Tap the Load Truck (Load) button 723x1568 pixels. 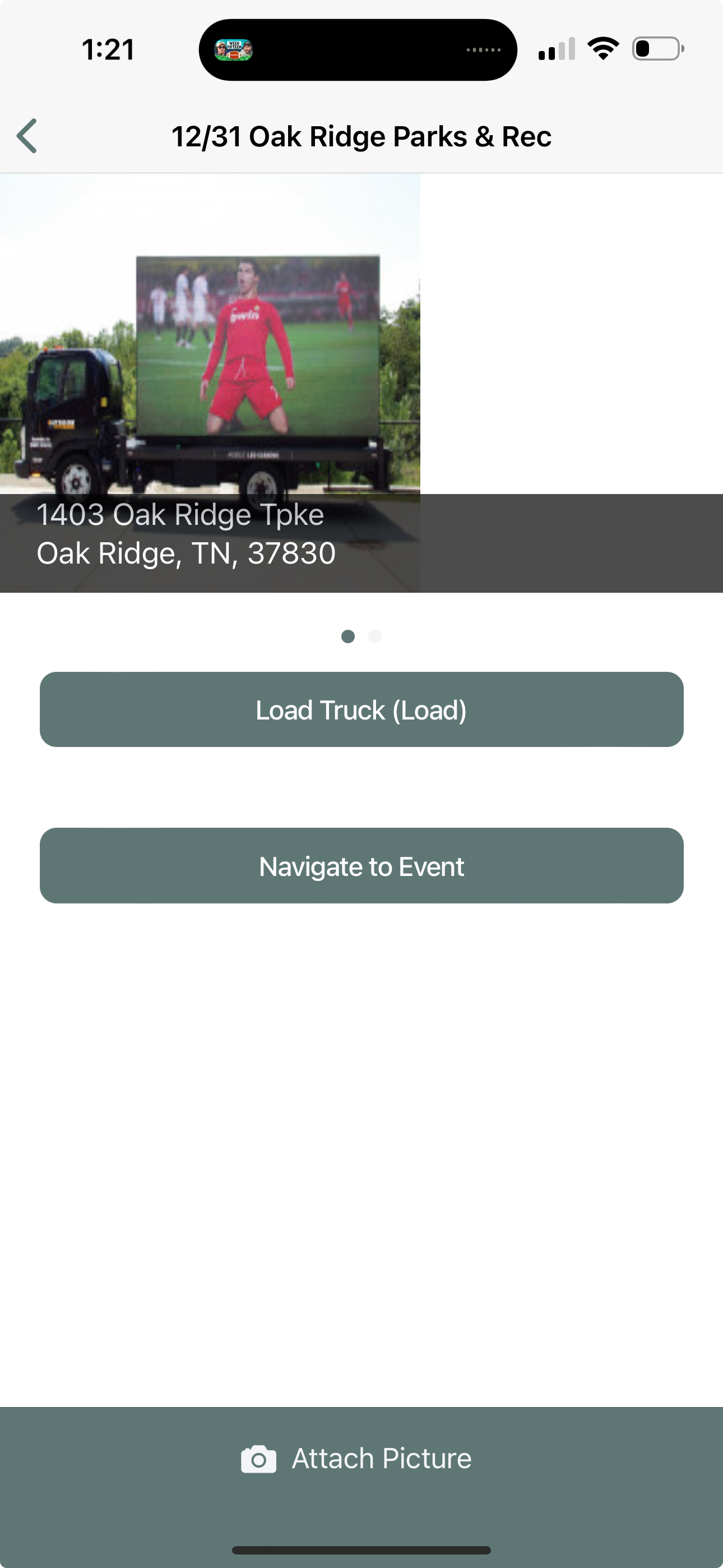(361, 710)
